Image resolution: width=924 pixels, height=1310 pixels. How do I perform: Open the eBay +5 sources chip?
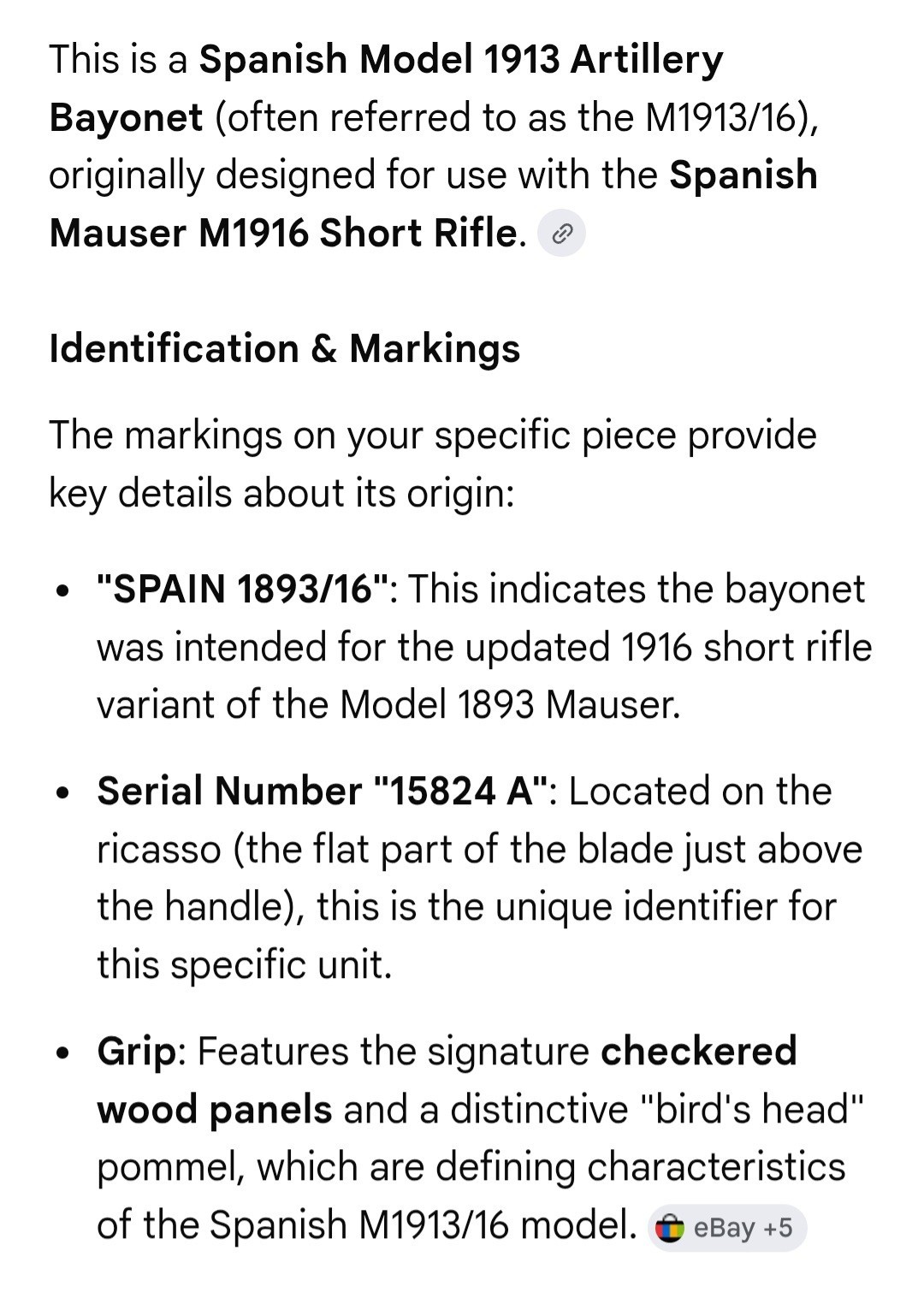pos(727,1228)
